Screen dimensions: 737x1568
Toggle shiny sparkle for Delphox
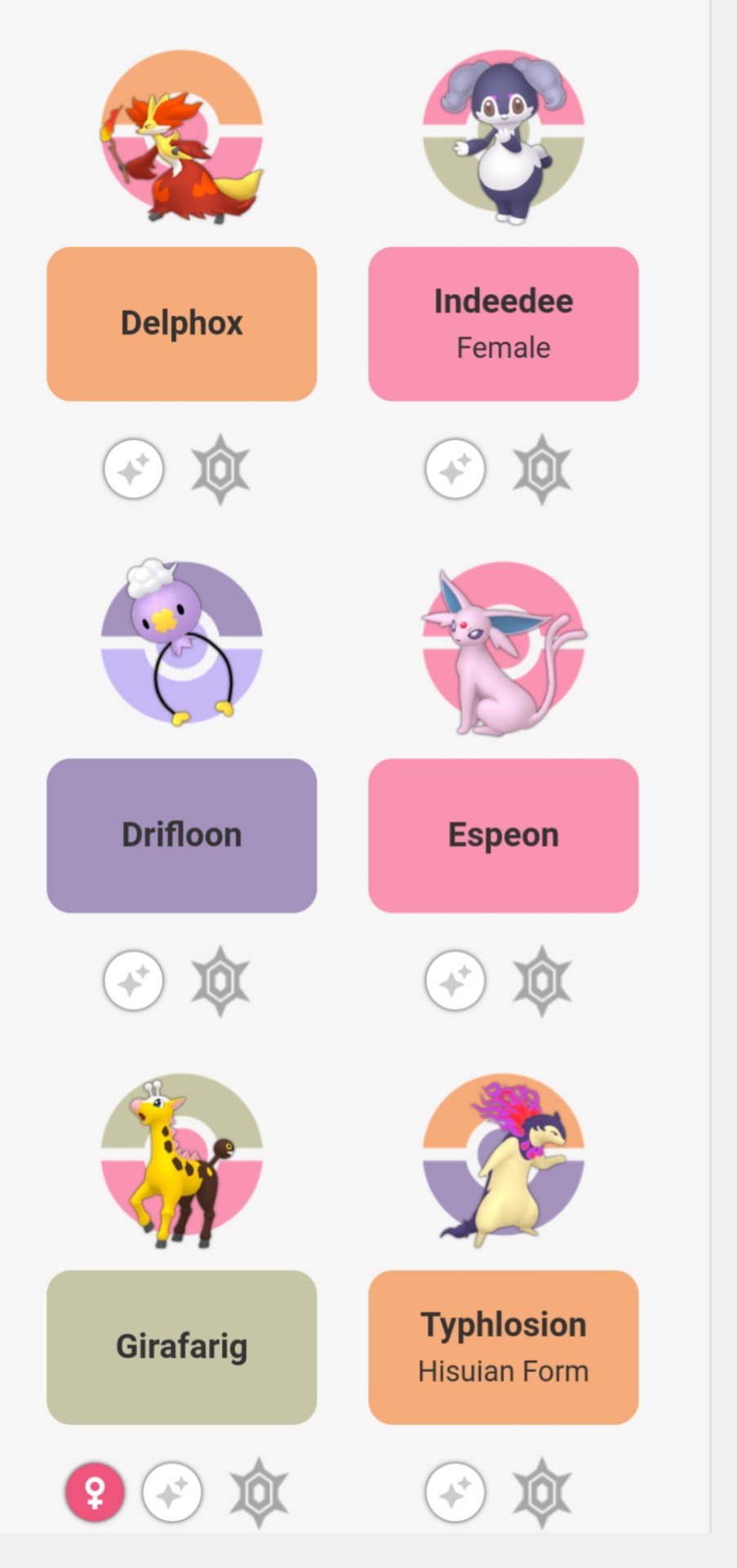click(133, 469)
